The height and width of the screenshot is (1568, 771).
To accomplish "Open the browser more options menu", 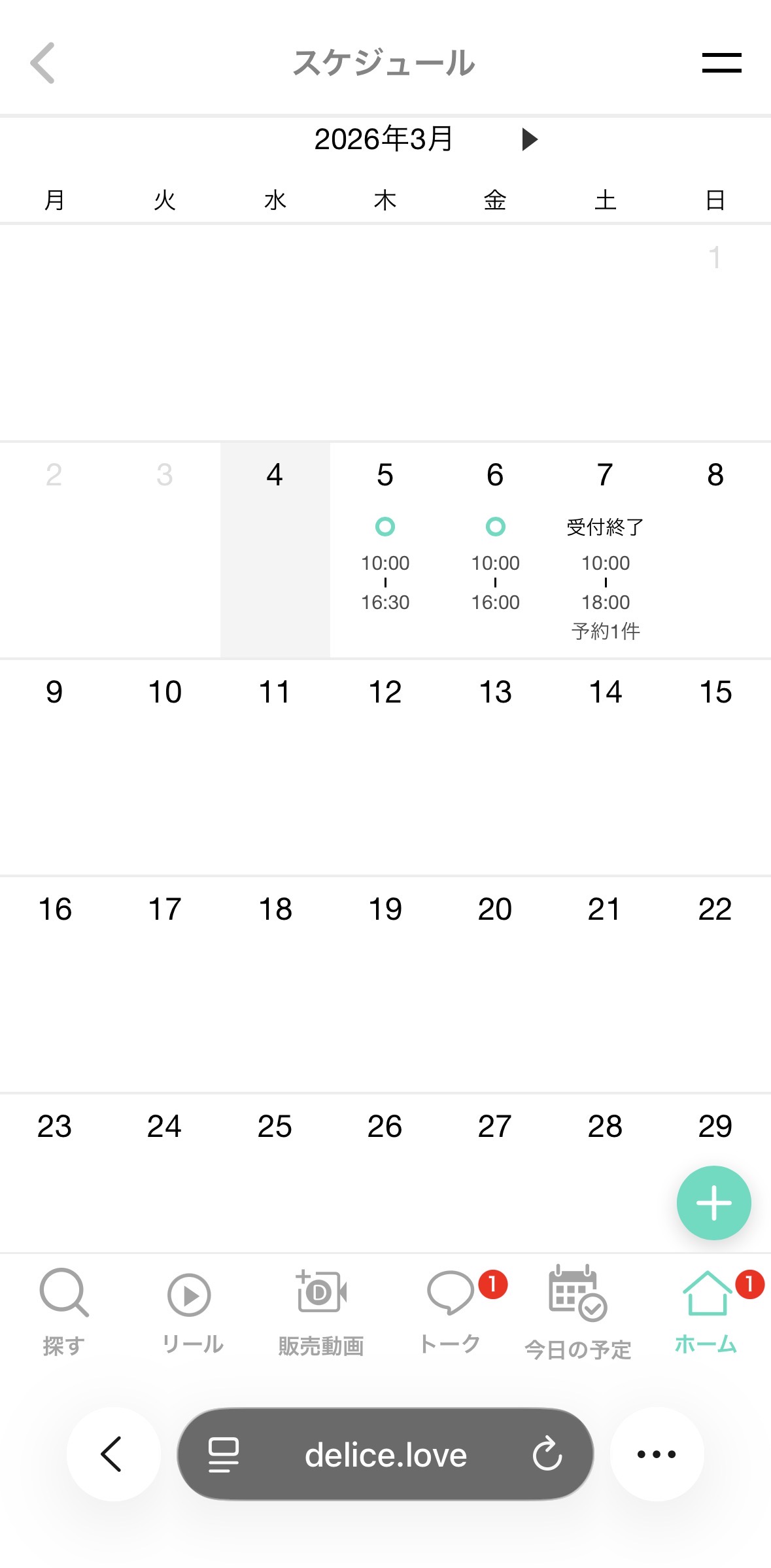I will click(x=657, y=1454).
